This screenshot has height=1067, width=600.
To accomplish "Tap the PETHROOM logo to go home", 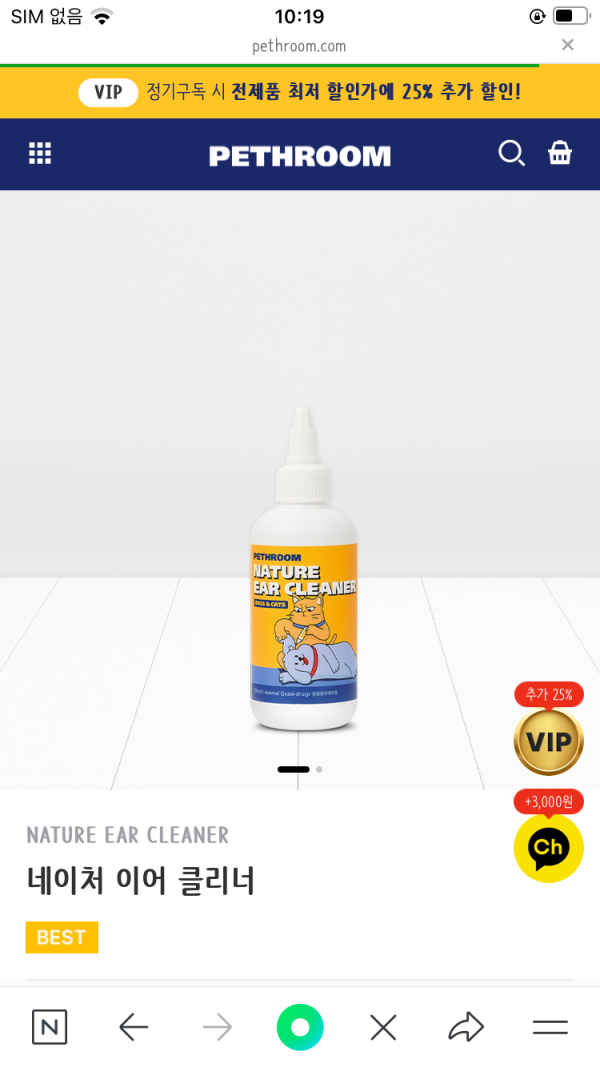I will tap(300, 155).
